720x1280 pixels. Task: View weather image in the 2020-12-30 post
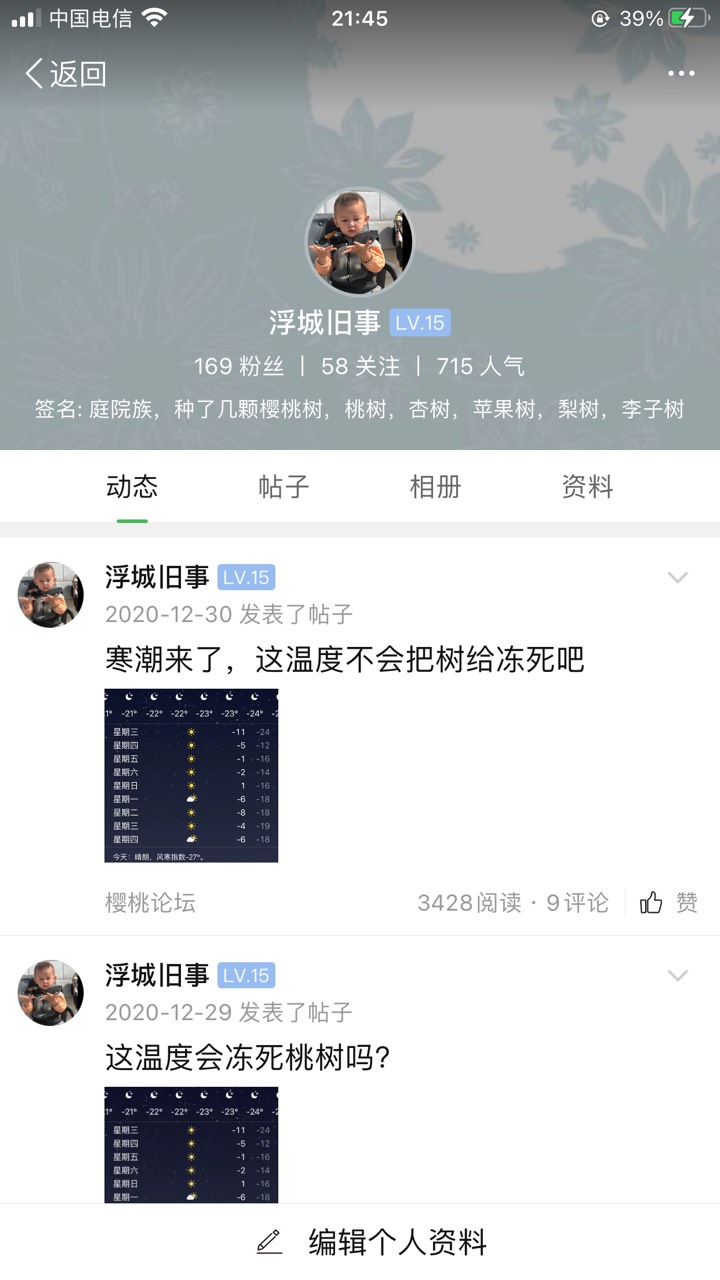pos(191,775)
